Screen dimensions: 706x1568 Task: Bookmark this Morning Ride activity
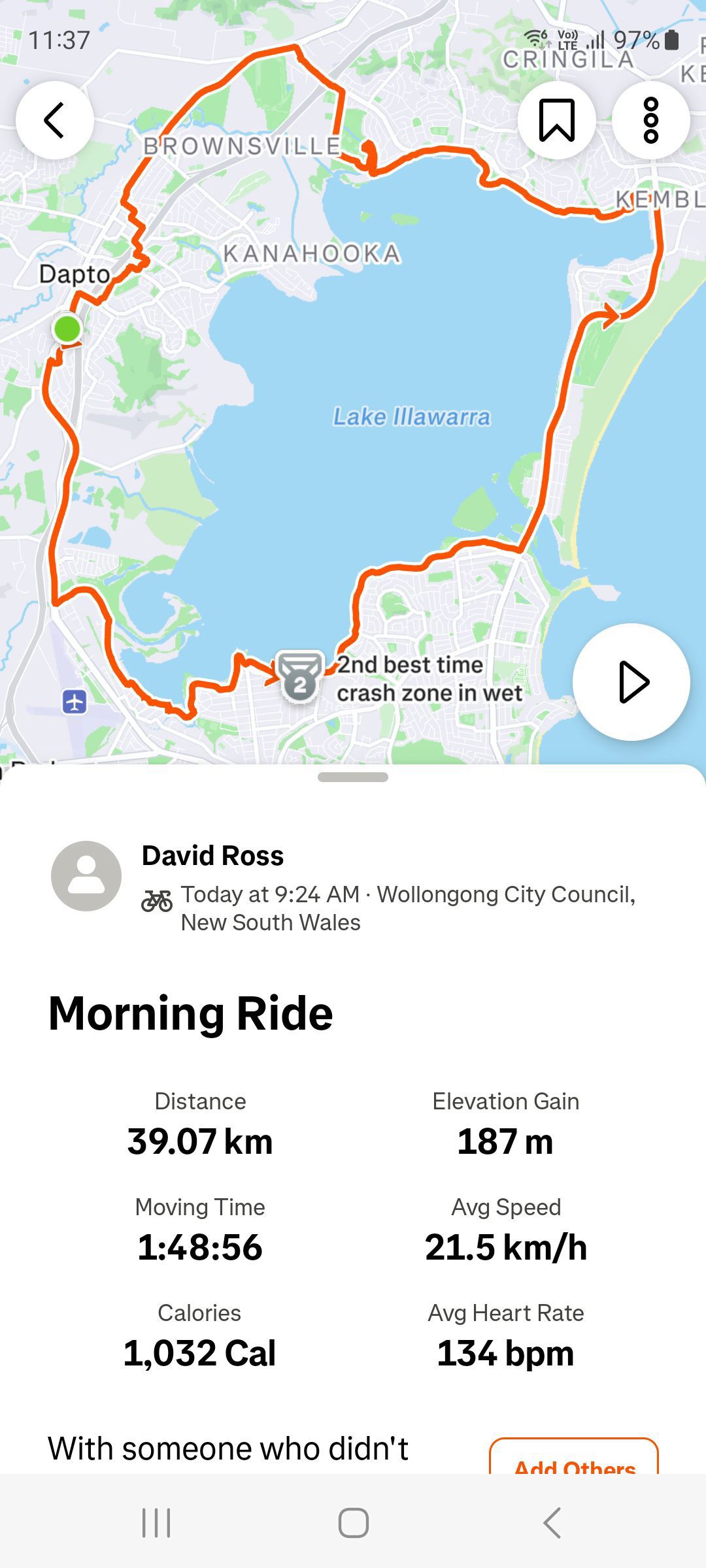pyautogui.click(x=556, y=120)
